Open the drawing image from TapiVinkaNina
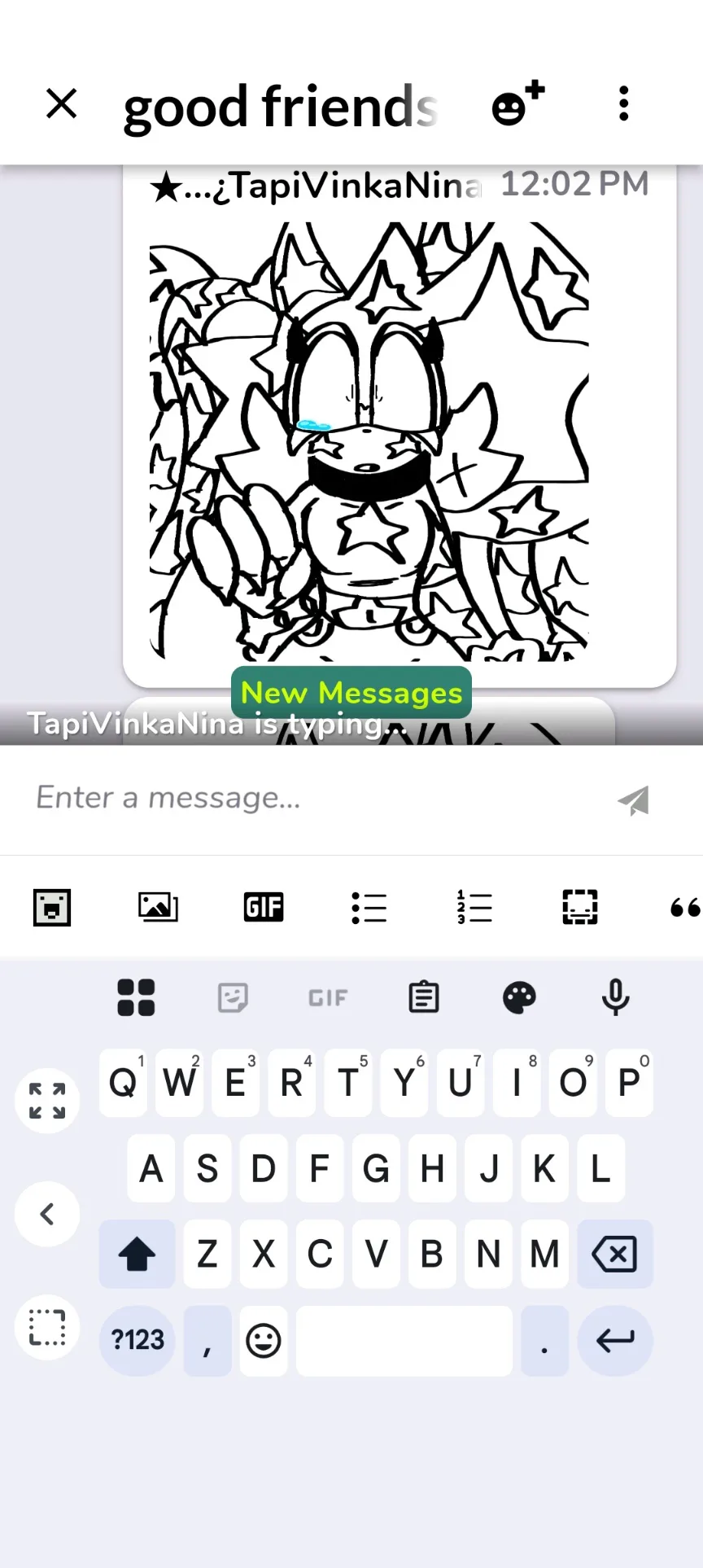The width and height of the screenshot is (703, 1568). pyautogui.click(x=369, y=441)
